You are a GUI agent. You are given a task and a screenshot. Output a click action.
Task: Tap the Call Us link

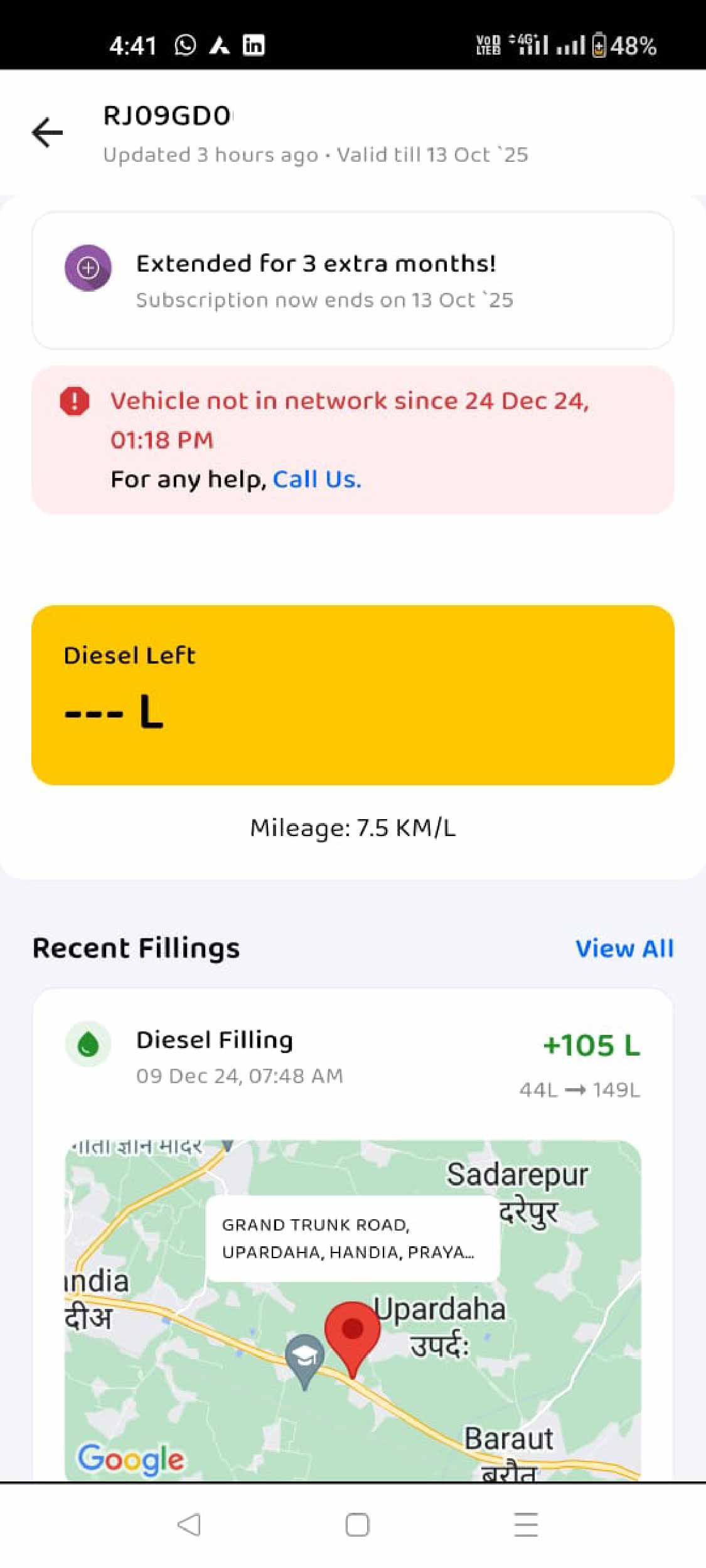[x=317, y=480]
